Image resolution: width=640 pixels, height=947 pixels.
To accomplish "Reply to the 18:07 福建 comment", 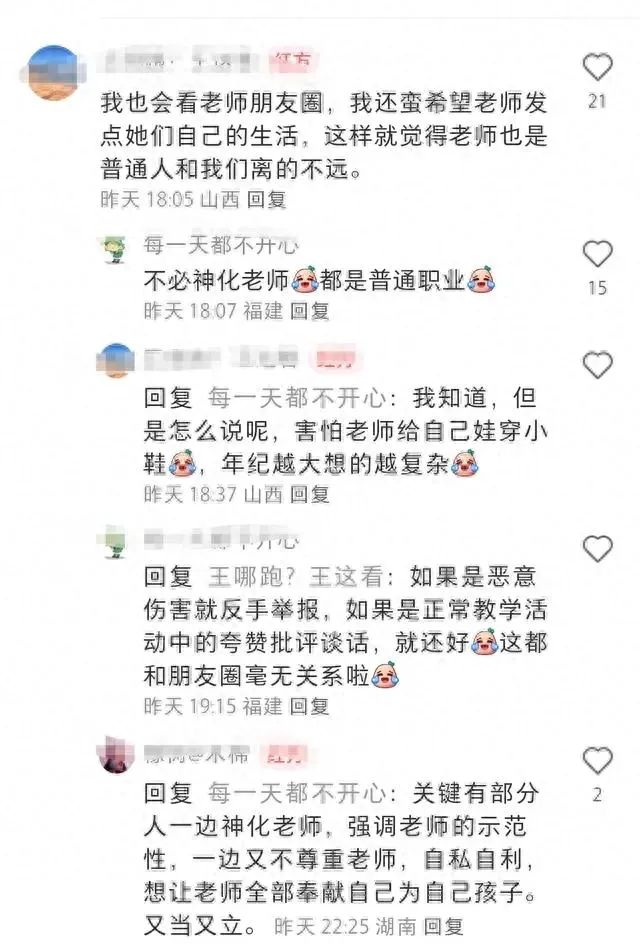I will [x=309, y=311].
